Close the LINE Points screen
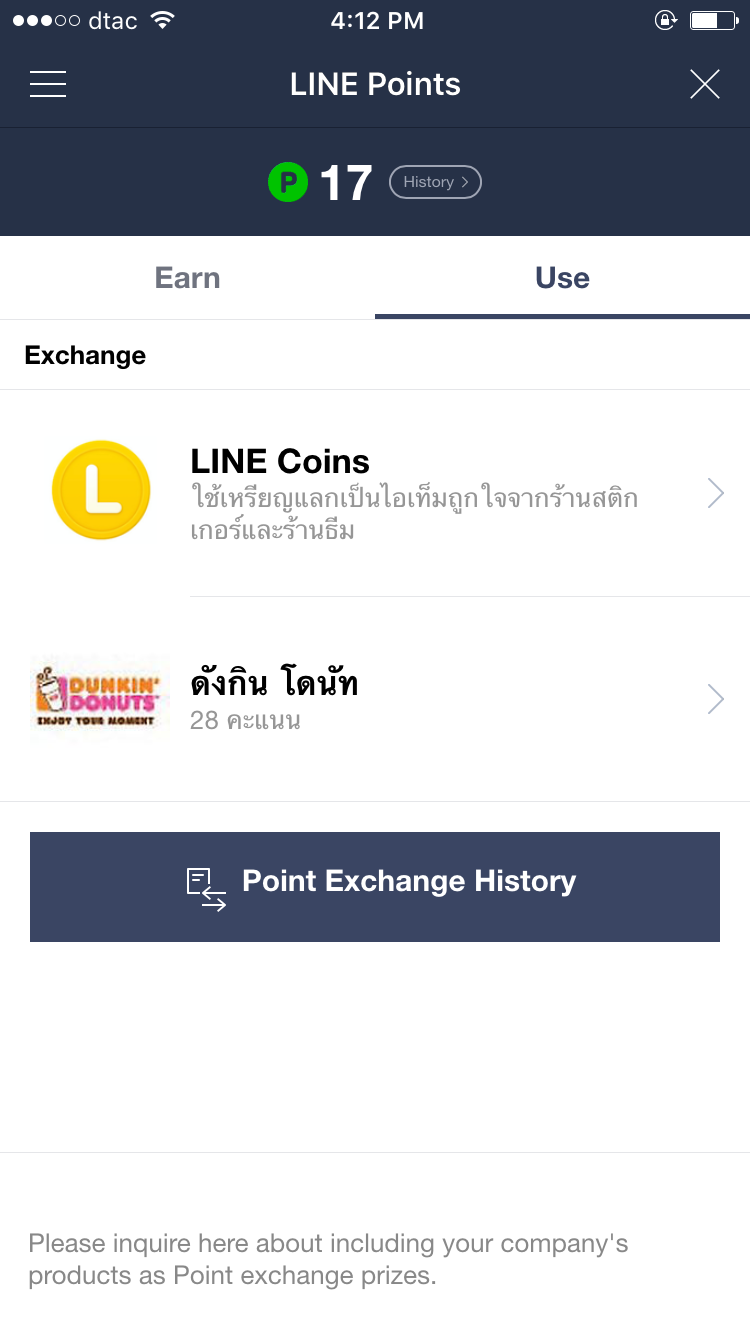Image resolution: width=750 pixels, height=1334 pixels. [704, 84]
